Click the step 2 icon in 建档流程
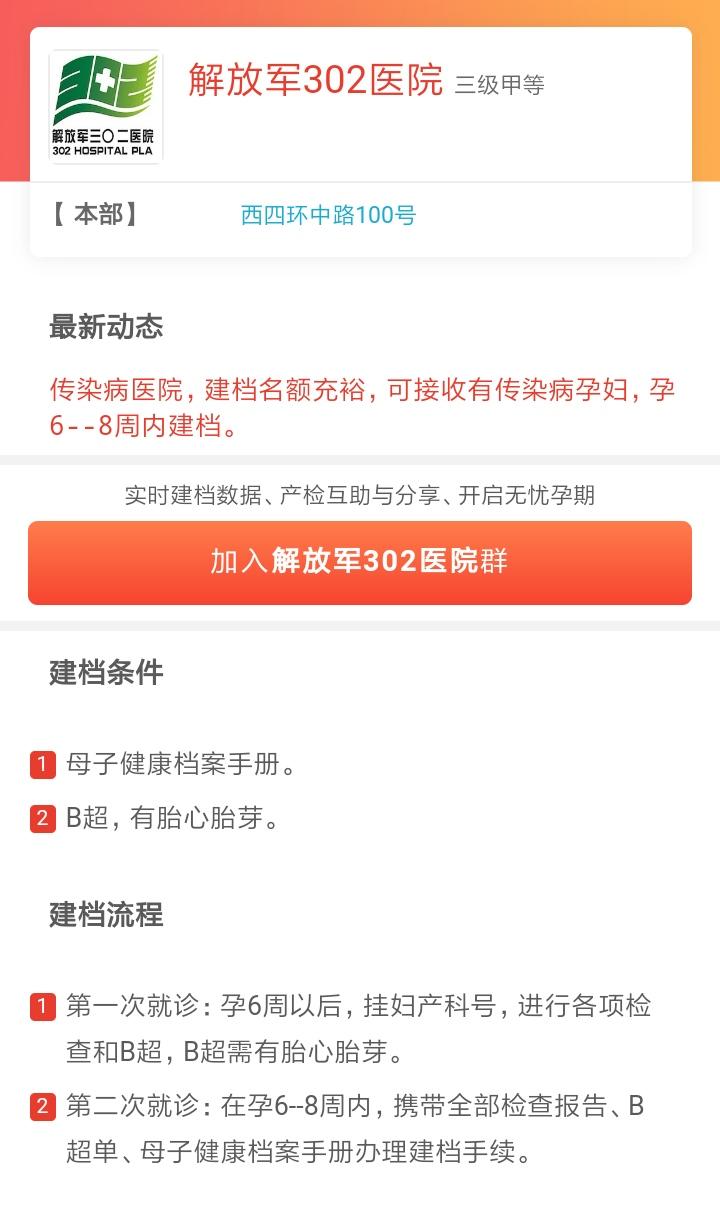 (x=42, y=1105)
